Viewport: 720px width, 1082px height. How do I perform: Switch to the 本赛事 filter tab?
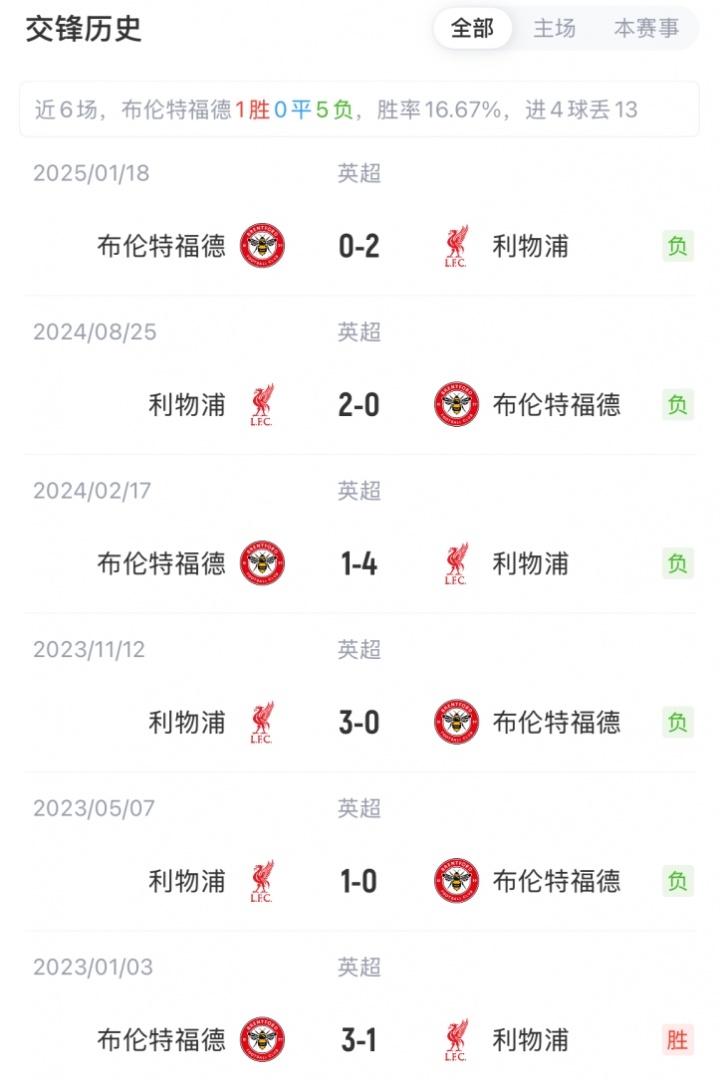click(x=646, y=29)
